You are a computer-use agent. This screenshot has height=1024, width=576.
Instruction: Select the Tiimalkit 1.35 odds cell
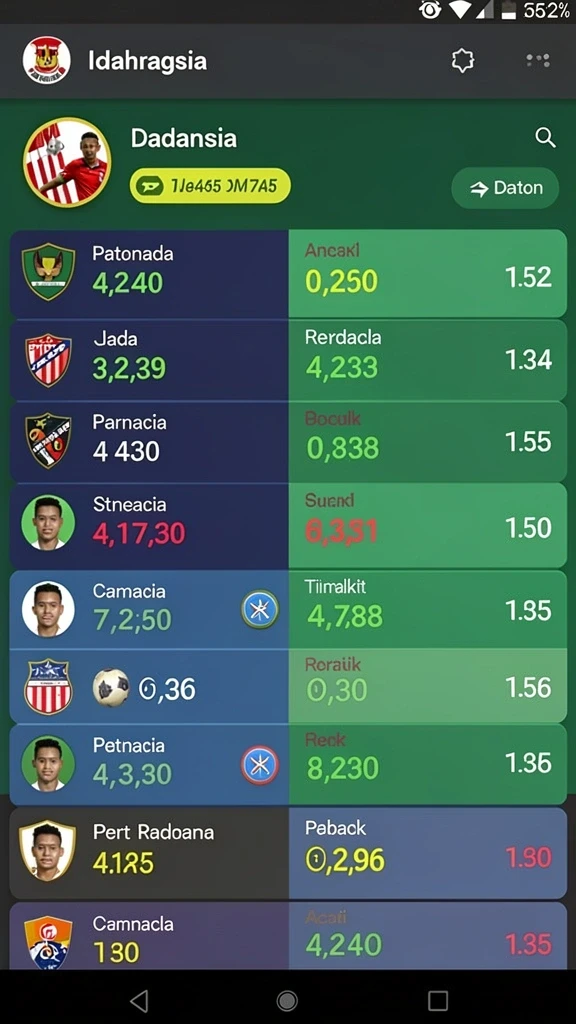pos(428,609)
